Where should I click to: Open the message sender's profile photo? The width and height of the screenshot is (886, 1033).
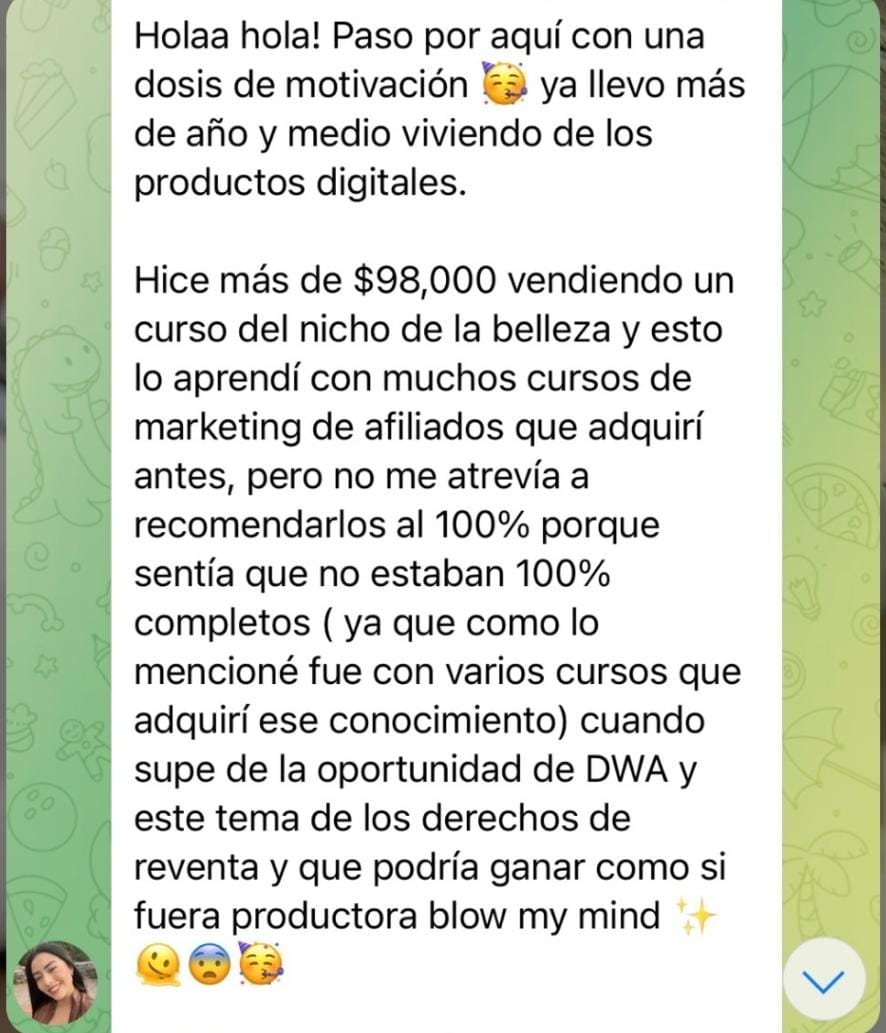(x=57, y=982)
